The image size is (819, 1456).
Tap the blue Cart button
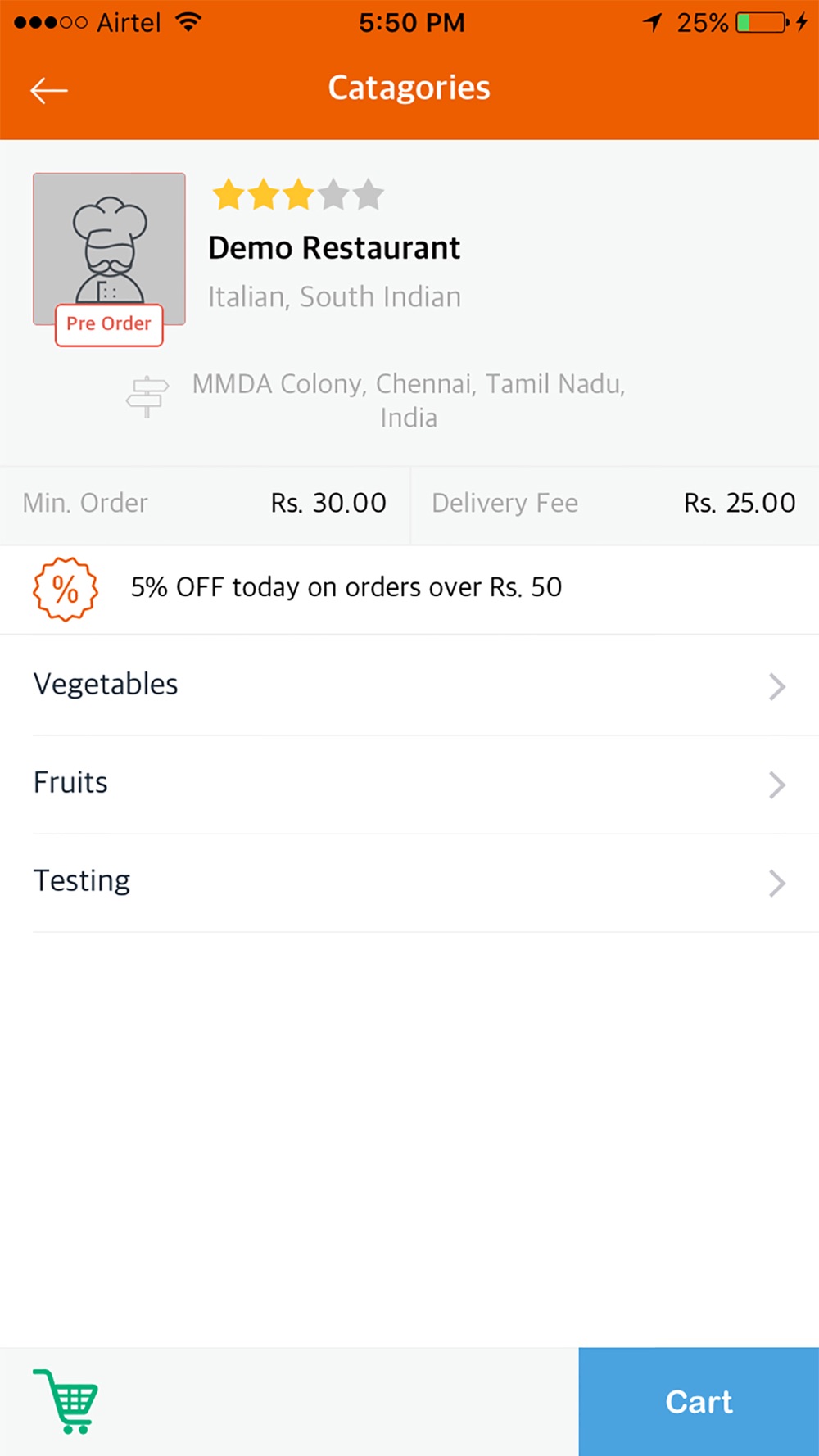point(699,1402)
